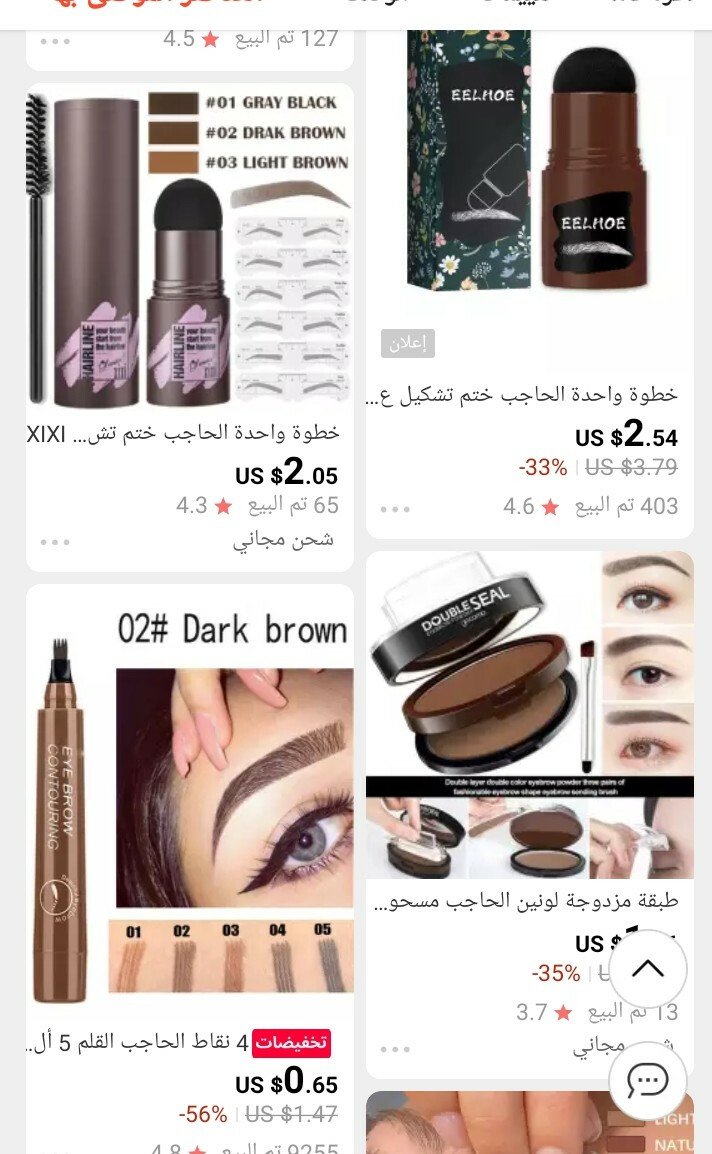Tap the back-to-top arrow button
Screen dimensions: 712x1154
coord(647,968)
